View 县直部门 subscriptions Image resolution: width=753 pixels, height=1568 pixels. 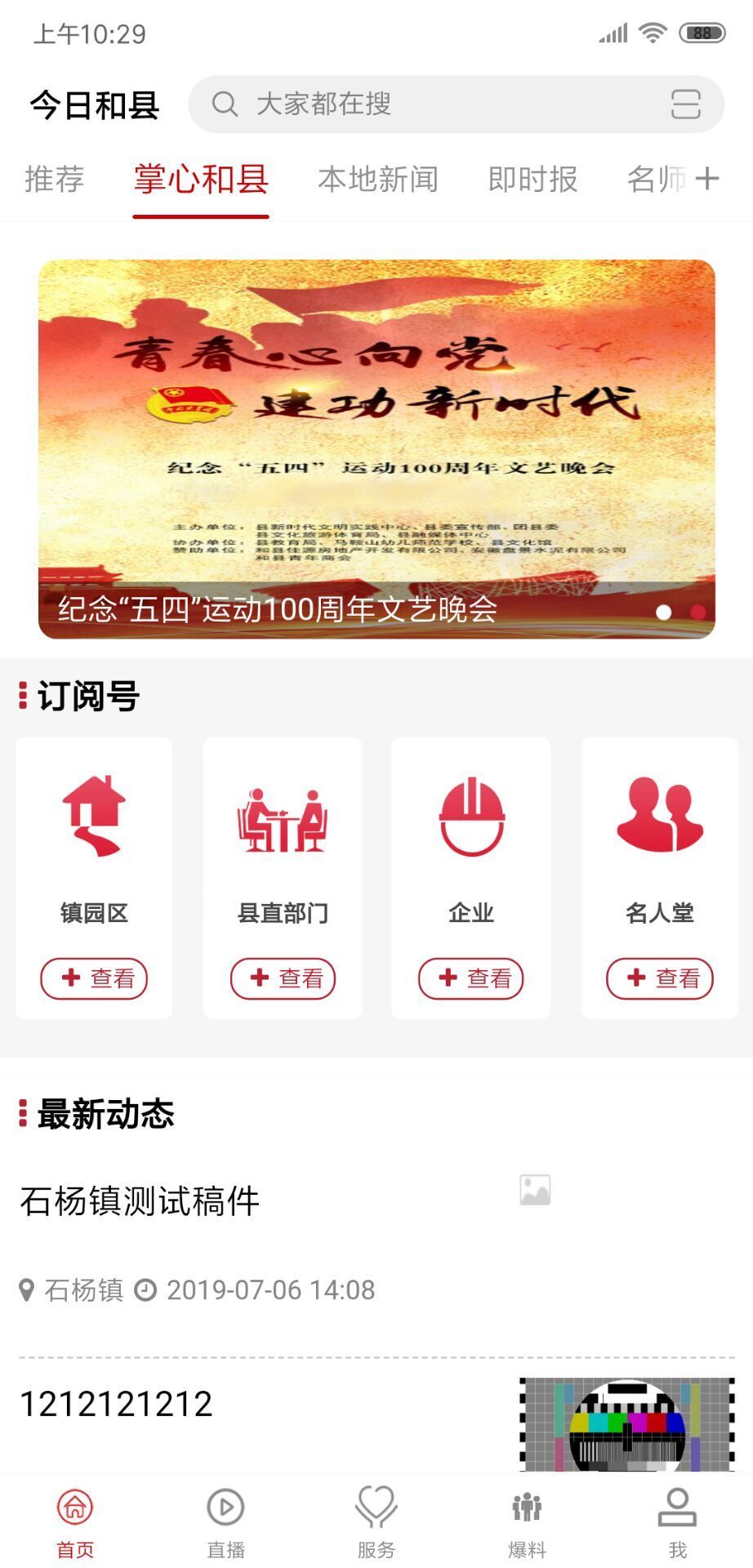pos(283,978)
